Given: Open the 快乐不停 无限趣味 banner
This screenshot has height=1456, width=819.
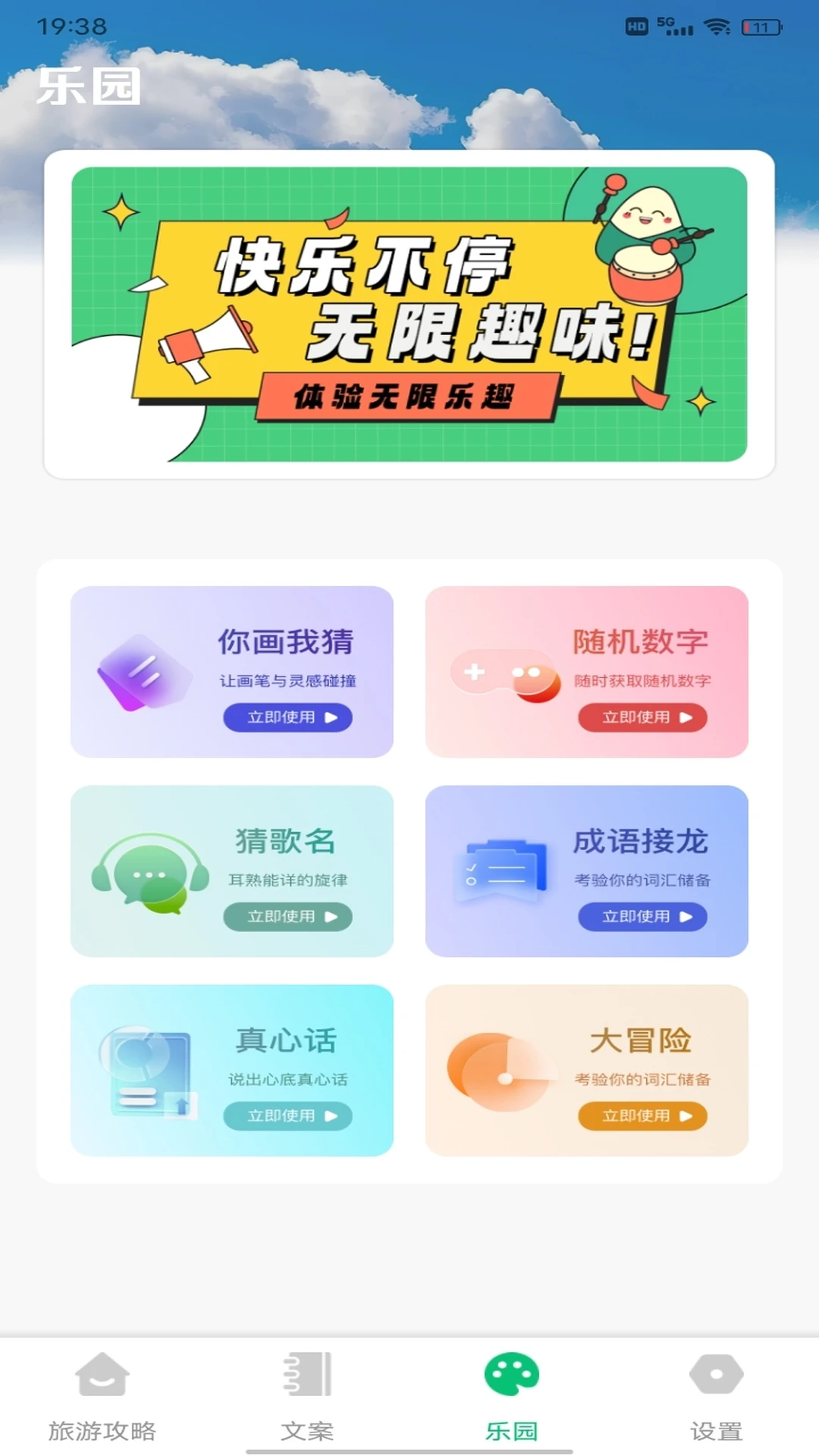Looking at the screenshot, I should (409, 314).
